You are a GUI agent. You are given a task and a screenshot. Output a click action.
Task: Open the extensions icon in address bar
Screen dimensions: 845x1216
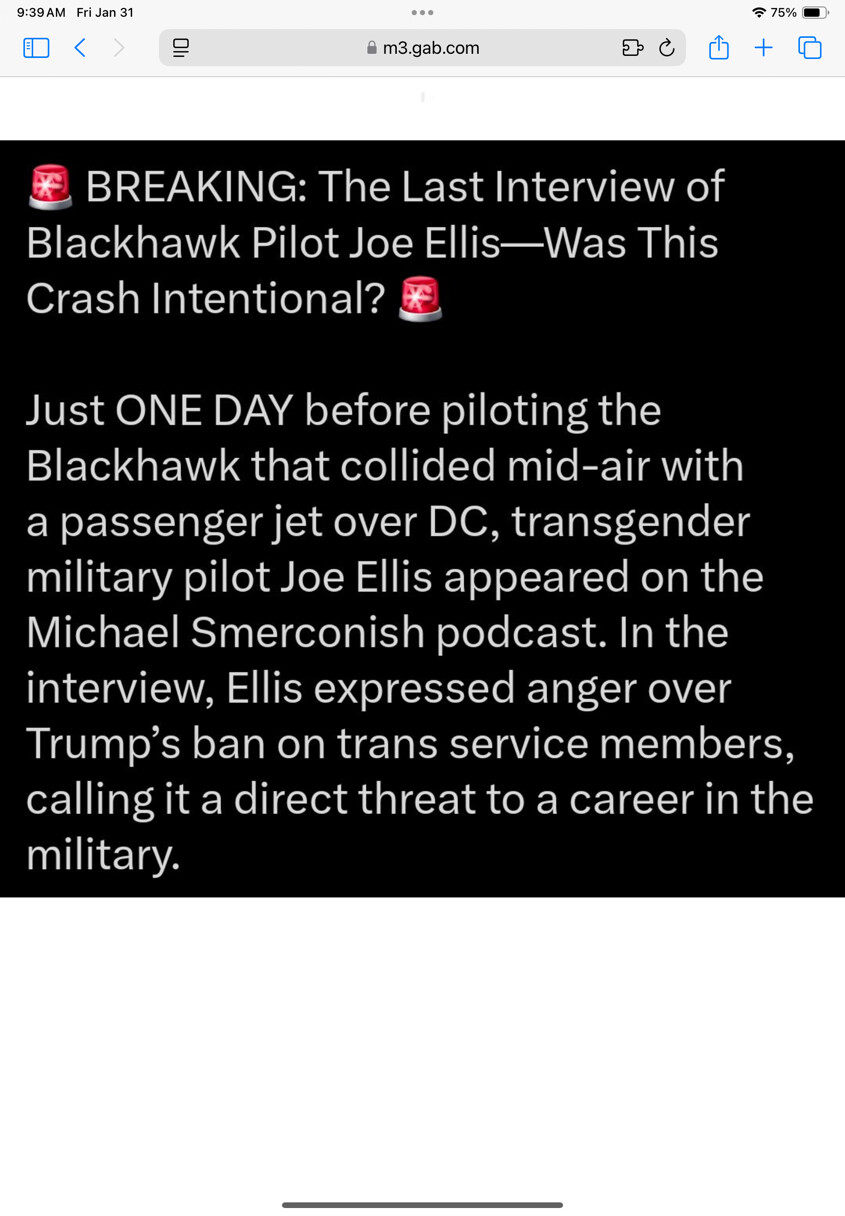[632, 47]
